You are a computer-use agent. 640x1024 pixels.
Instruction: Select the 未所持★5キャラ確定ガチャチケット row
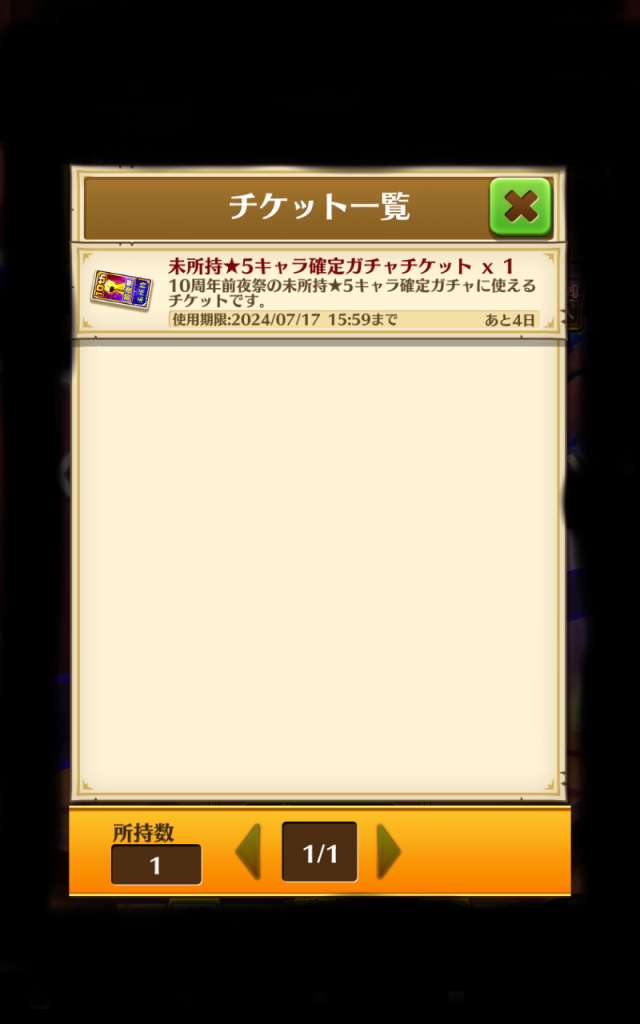(318, 290)
